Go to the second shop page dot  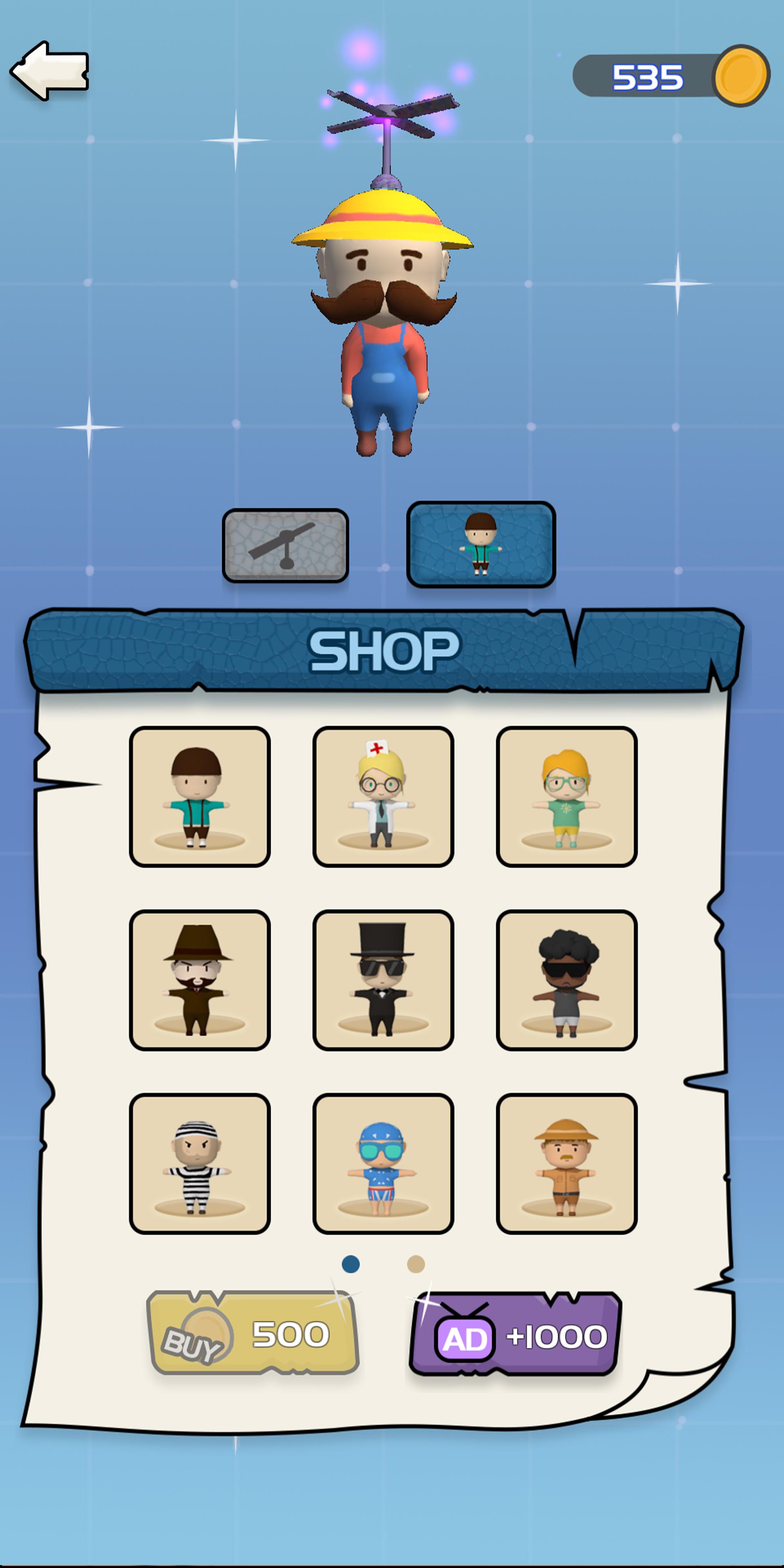click(416, 1264)
